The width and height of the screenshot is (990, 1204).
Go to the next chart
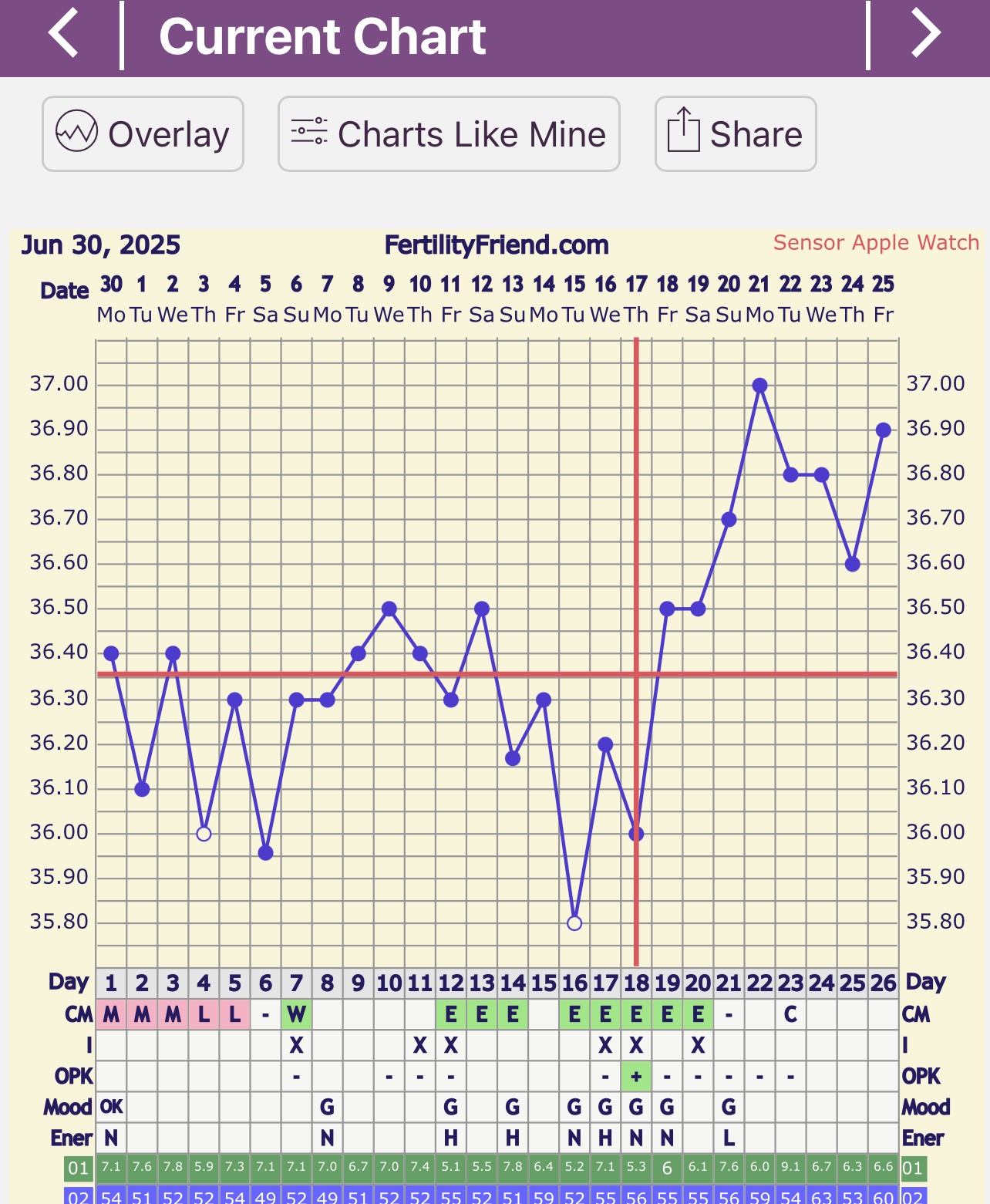coord(925,35)
